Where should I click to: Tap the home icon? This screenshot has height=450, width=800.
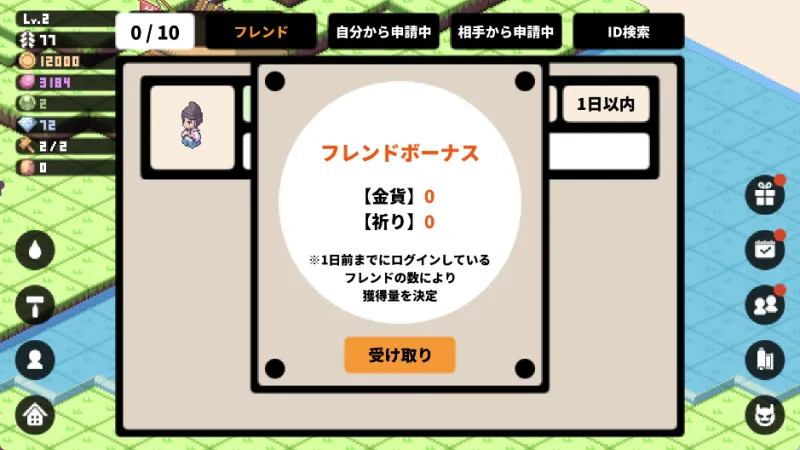click(35, 413)
